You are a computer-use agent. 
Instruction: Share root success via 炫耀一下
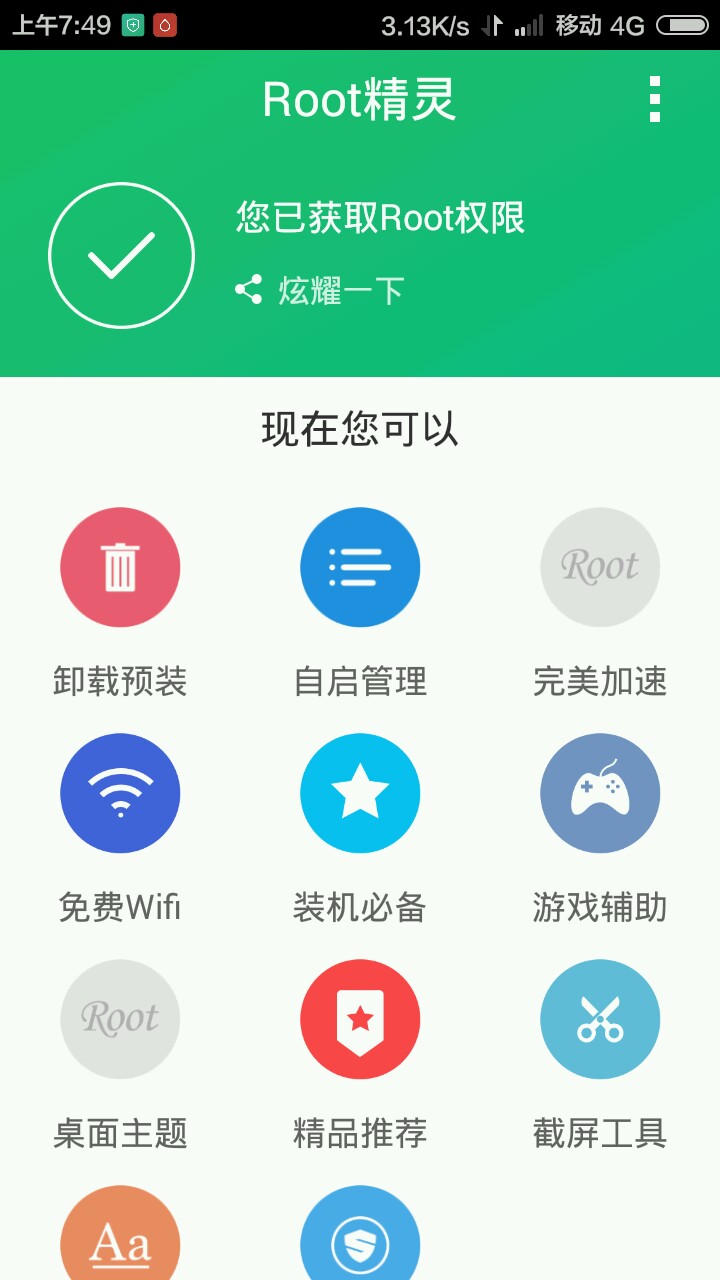[x=320, y=290]
